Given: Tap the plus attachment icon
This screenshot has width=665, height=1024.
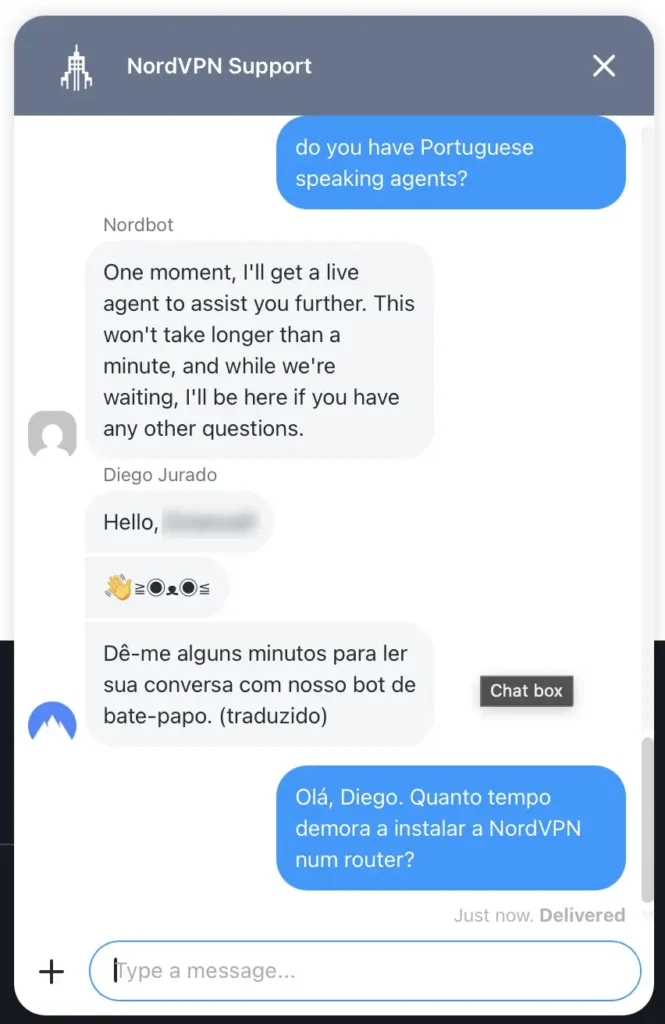Looking at the screenshot, I should point(51,971).
